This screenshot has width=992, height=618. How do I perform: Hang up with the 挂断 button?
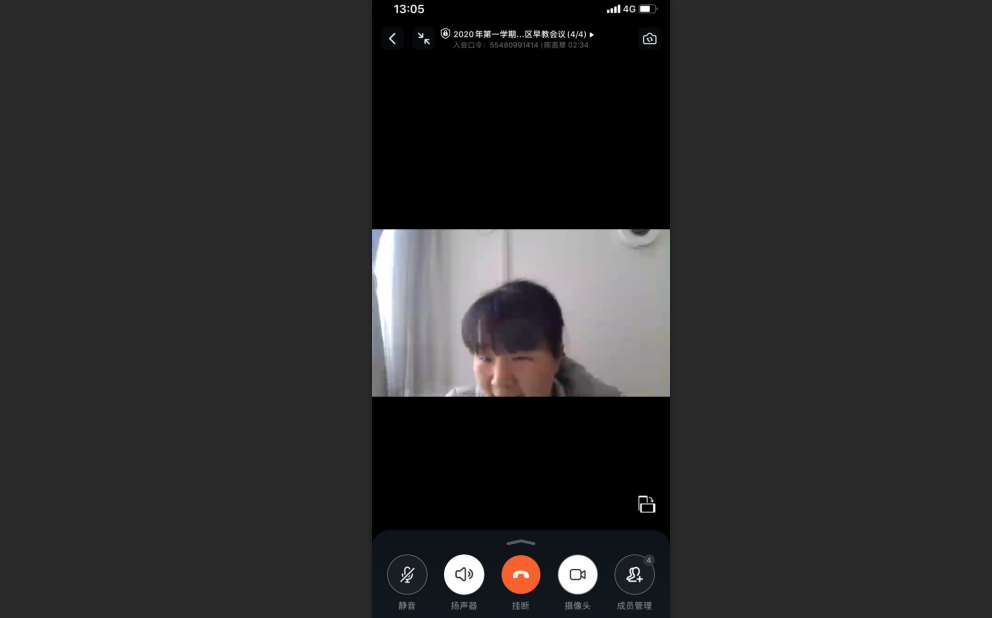point(521,575)
